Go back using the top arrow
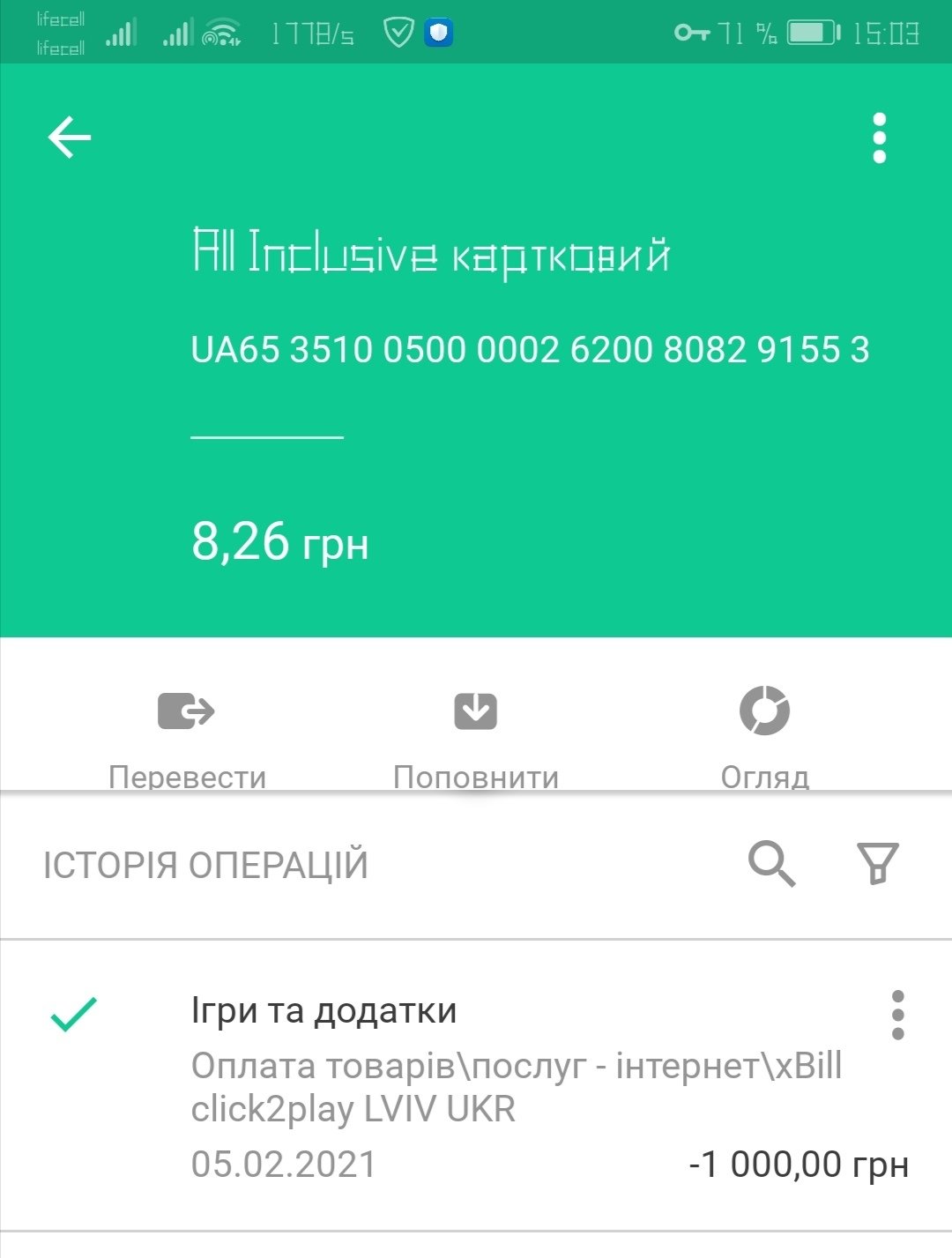This screenshot has height=1258, width=952. (x=70, y=138)
